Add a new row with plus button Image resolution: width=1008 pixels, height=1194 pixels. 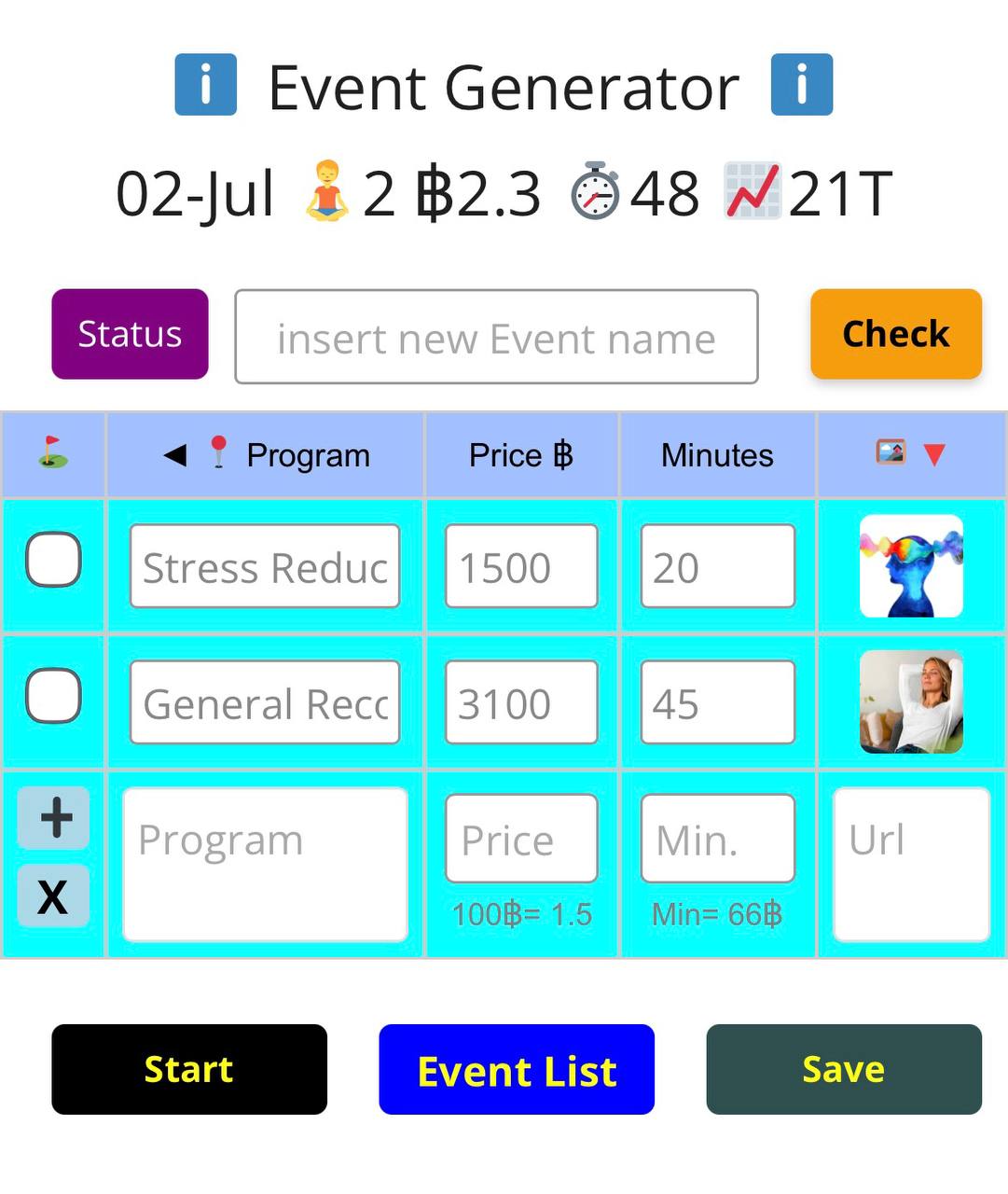pos(54,818)
